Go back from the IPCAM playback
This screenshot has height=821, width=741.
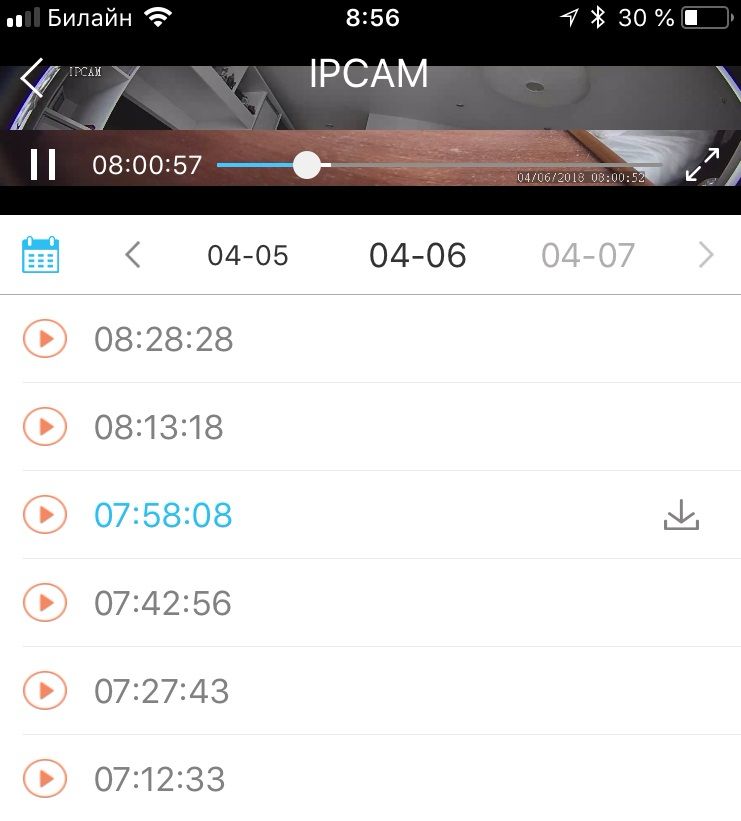(34, 78)
